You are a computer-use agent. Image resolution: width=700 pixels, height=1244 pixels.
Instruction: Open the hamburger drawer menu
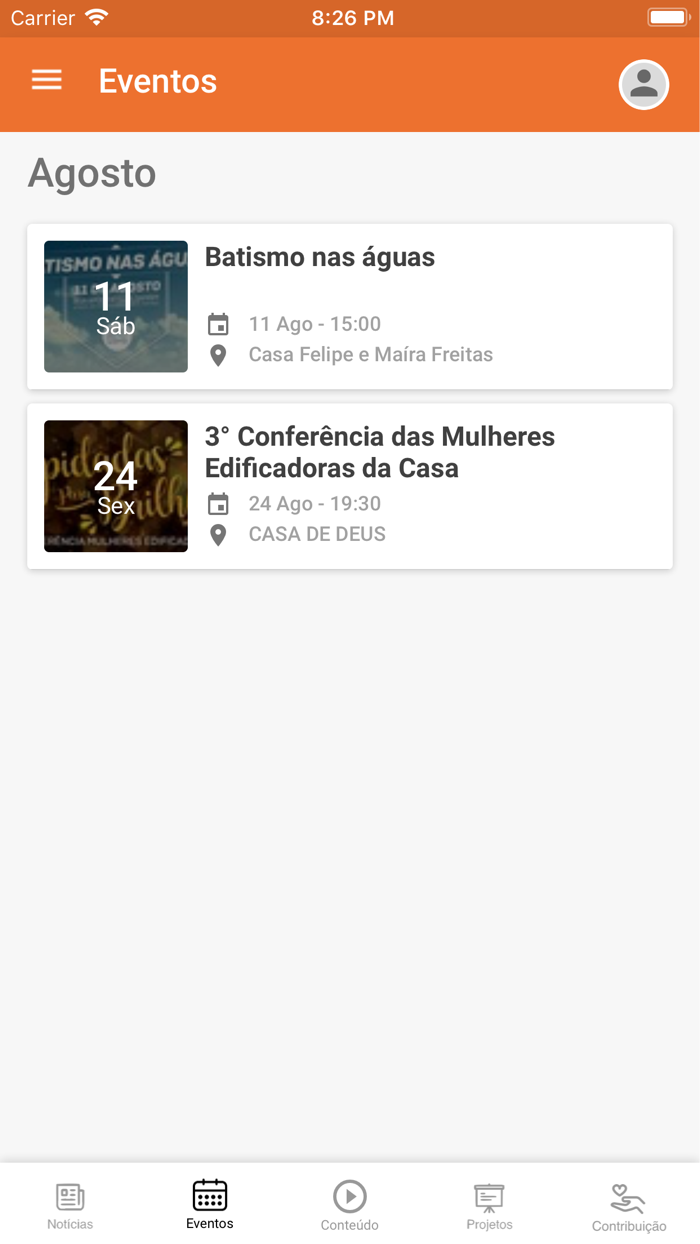tap(47, 81)
